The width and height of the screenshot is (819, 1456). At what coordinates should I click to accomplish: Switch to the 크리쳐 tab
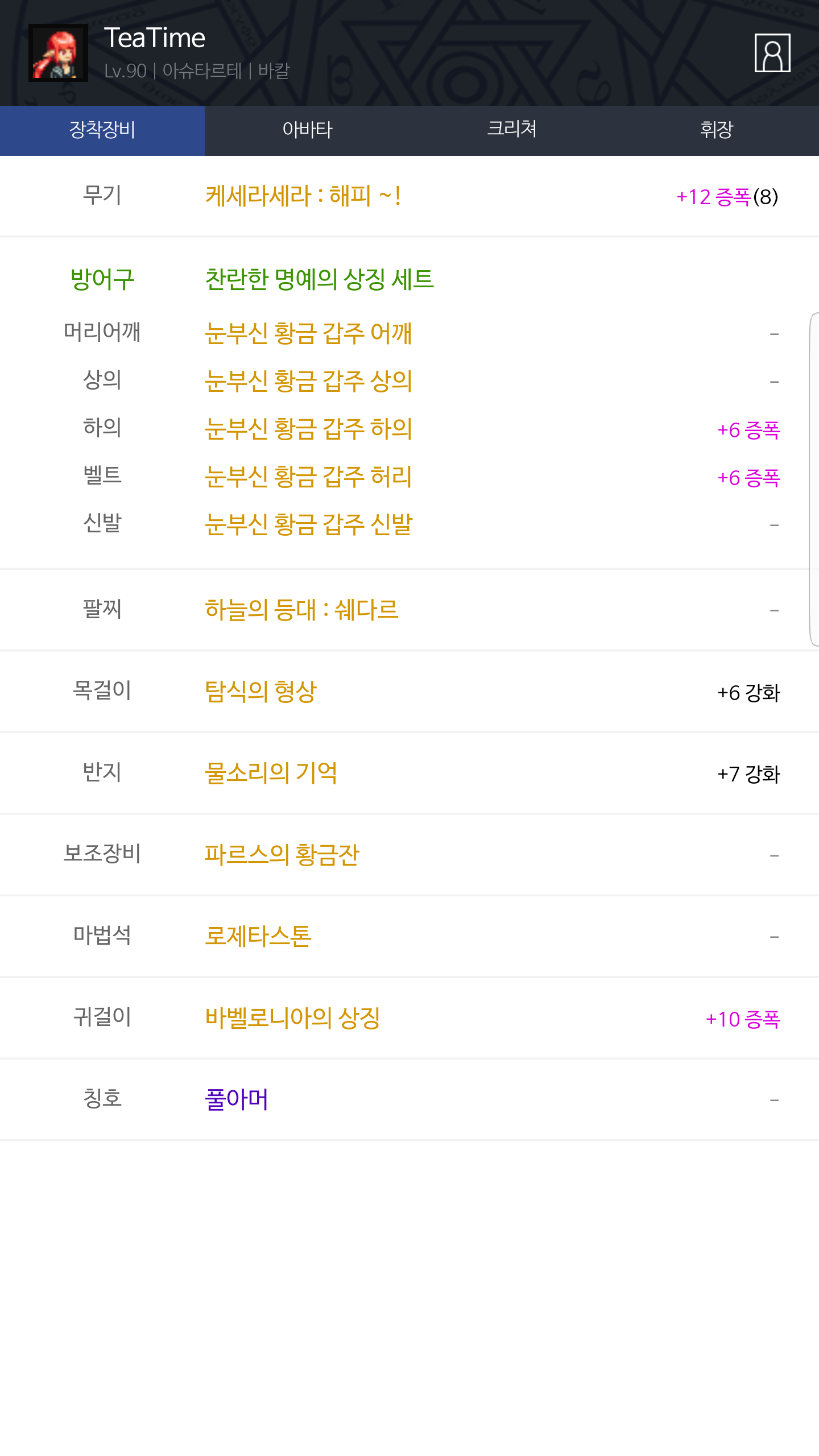pyautogui.click(x=512, y=130)
